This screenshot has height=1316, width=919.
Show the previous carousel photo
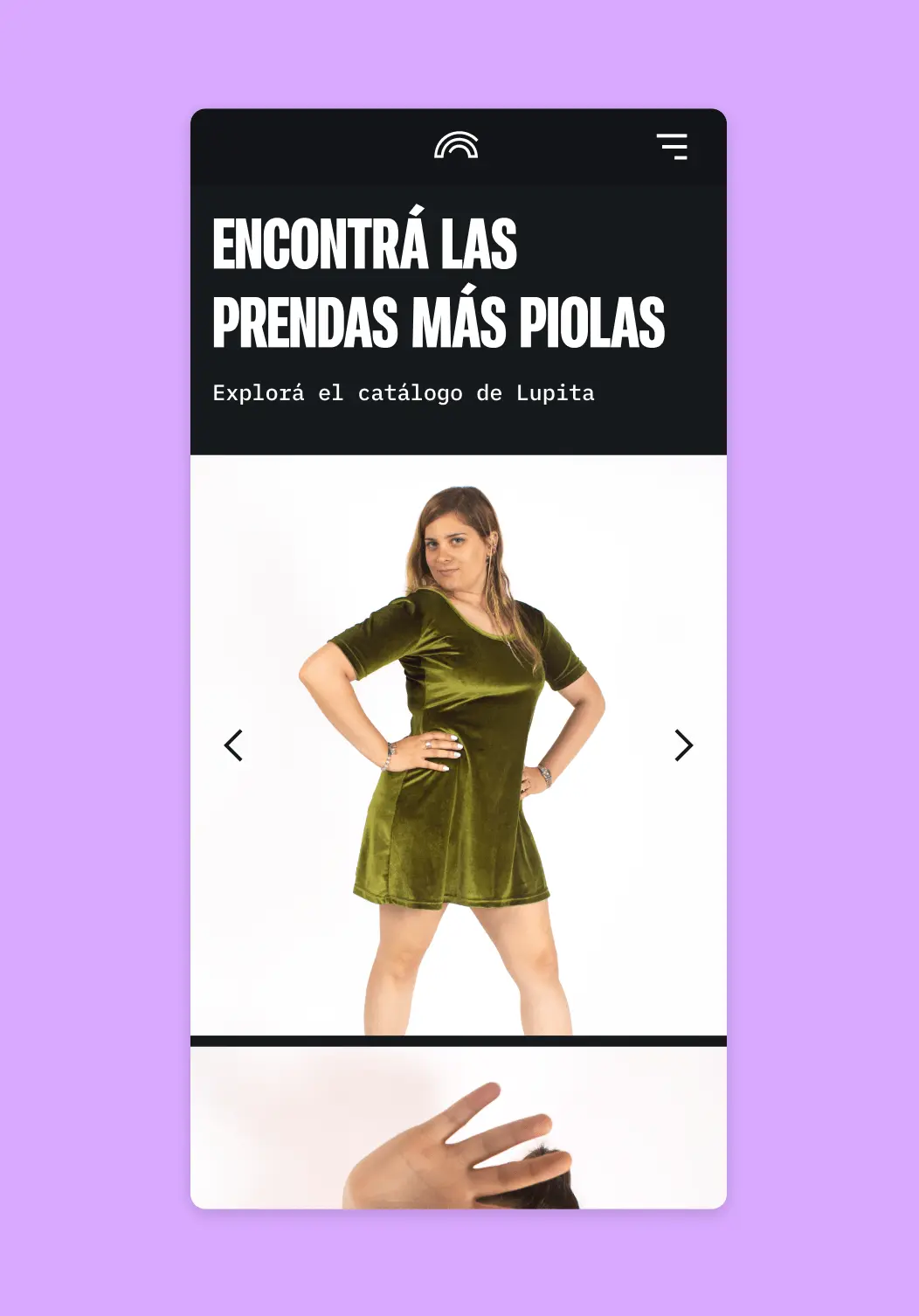pos(233,745)
